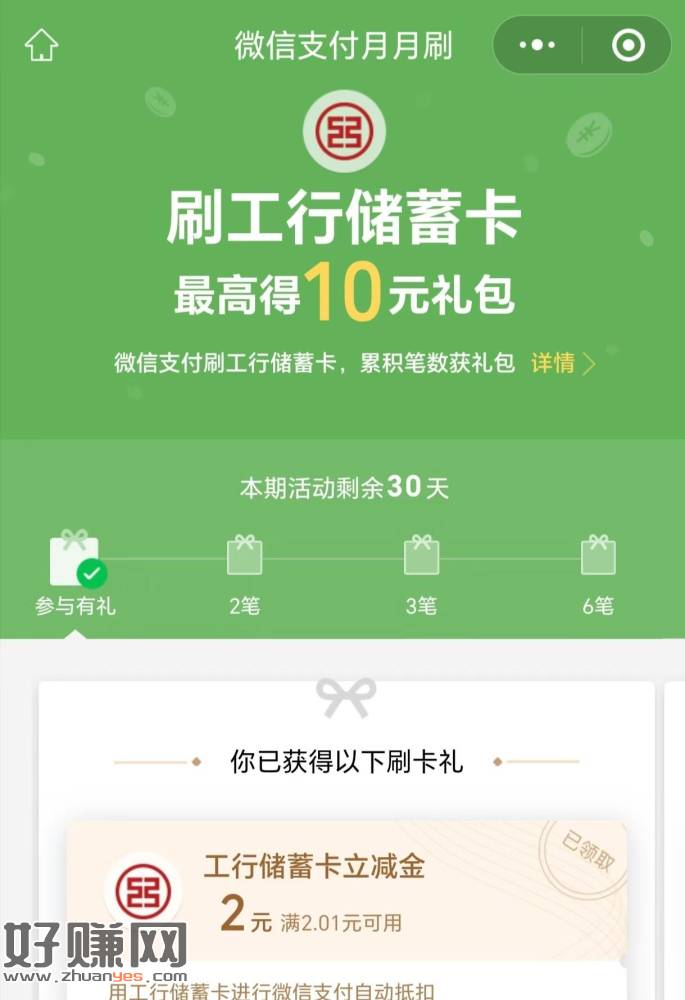Go to the mini program home page

41,45
